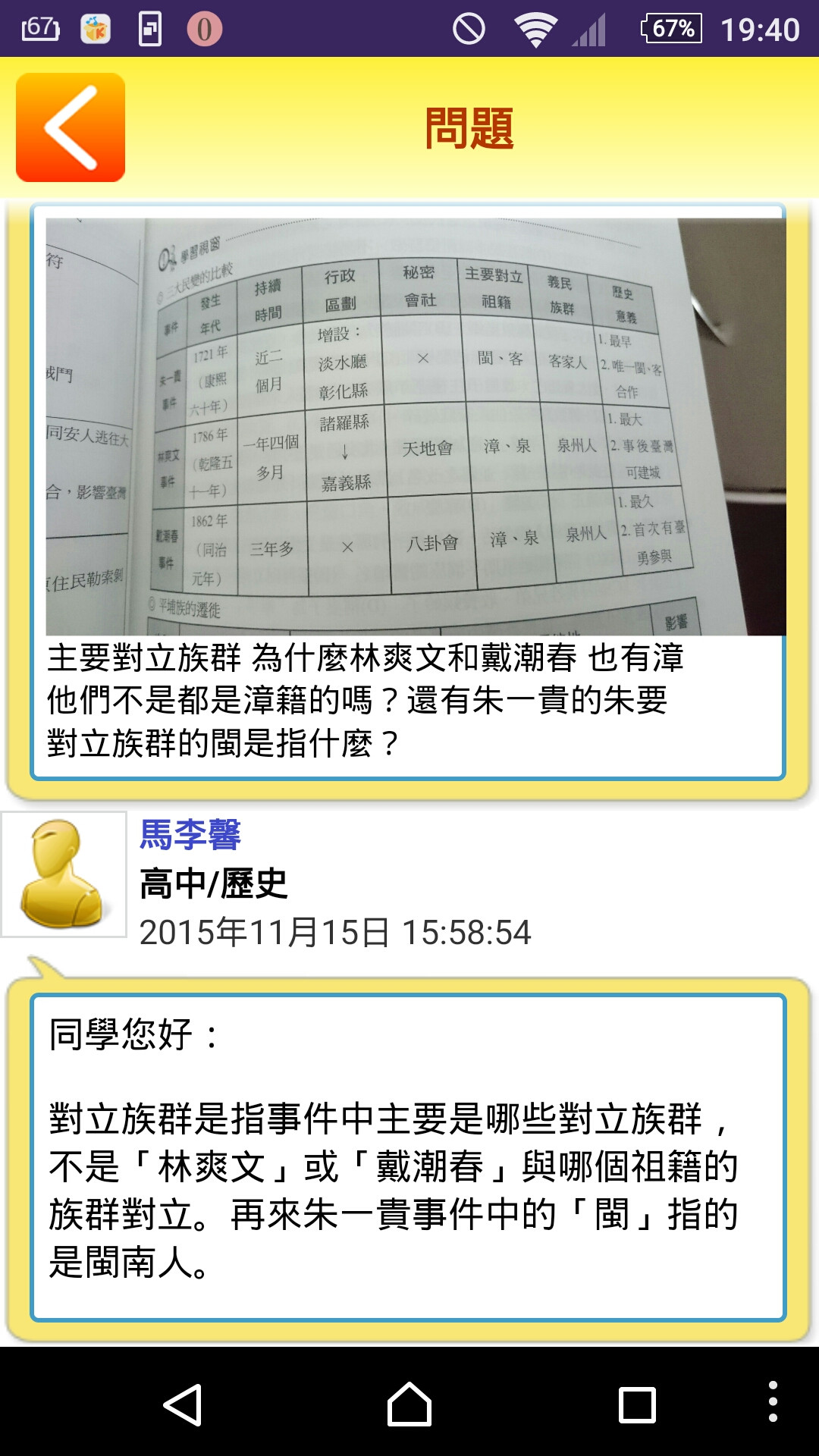819x1456 pixels.
Task: Open the three-dot menu in navigation bar
Action: click(772, 1401)
